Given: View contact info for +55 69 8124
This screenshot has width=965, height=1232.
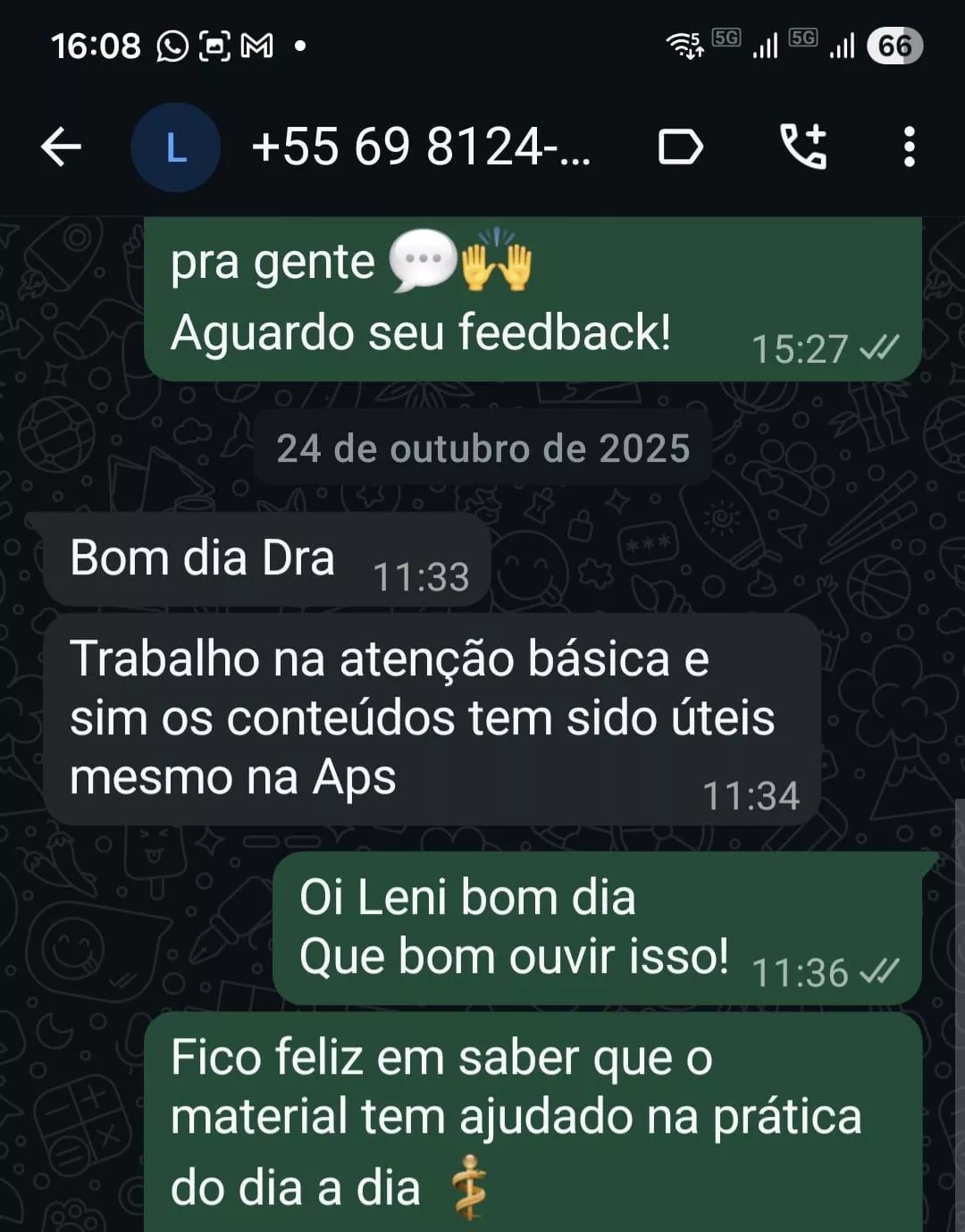Looking at the screenshot, I should coord(420,147).
